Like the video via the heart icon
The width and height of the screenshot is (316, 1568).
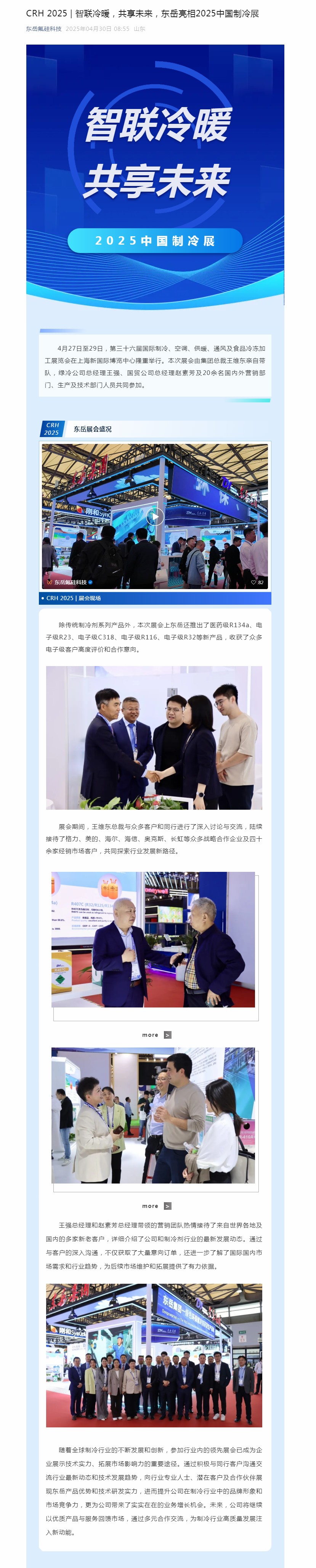point(254,583)
